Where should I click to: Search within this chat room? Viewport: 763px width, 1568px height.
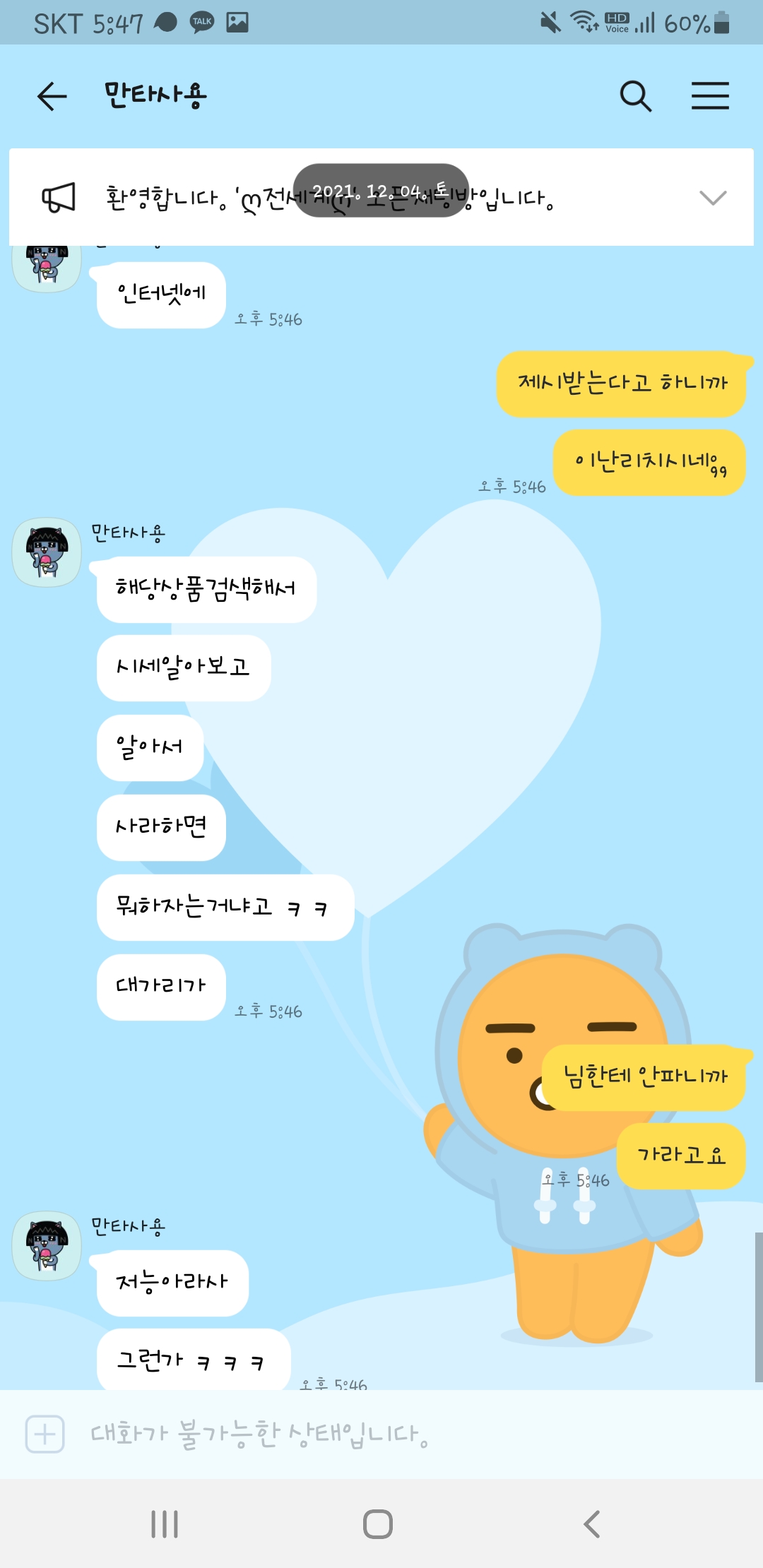click(635, 96)
